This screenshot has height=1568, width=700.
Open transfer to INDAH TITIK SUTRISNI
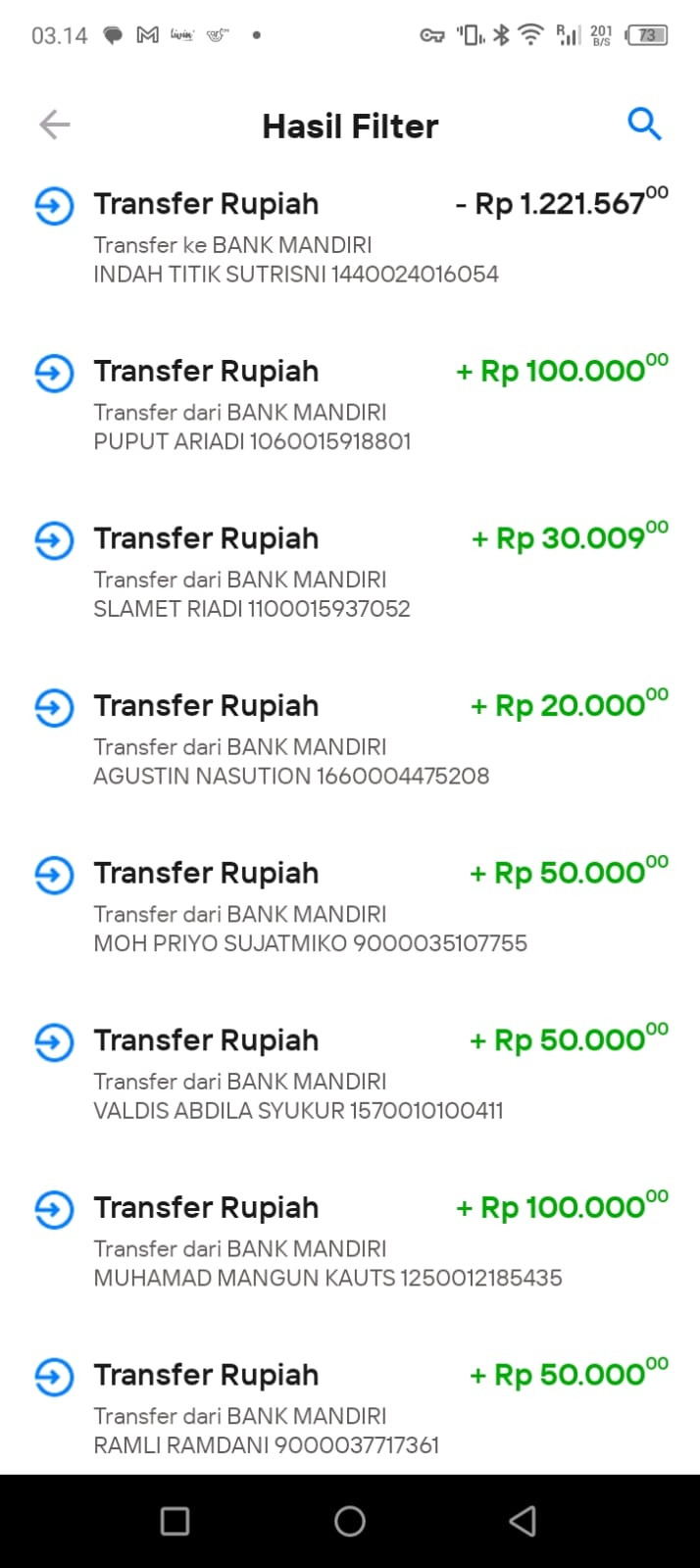[350, 236]
